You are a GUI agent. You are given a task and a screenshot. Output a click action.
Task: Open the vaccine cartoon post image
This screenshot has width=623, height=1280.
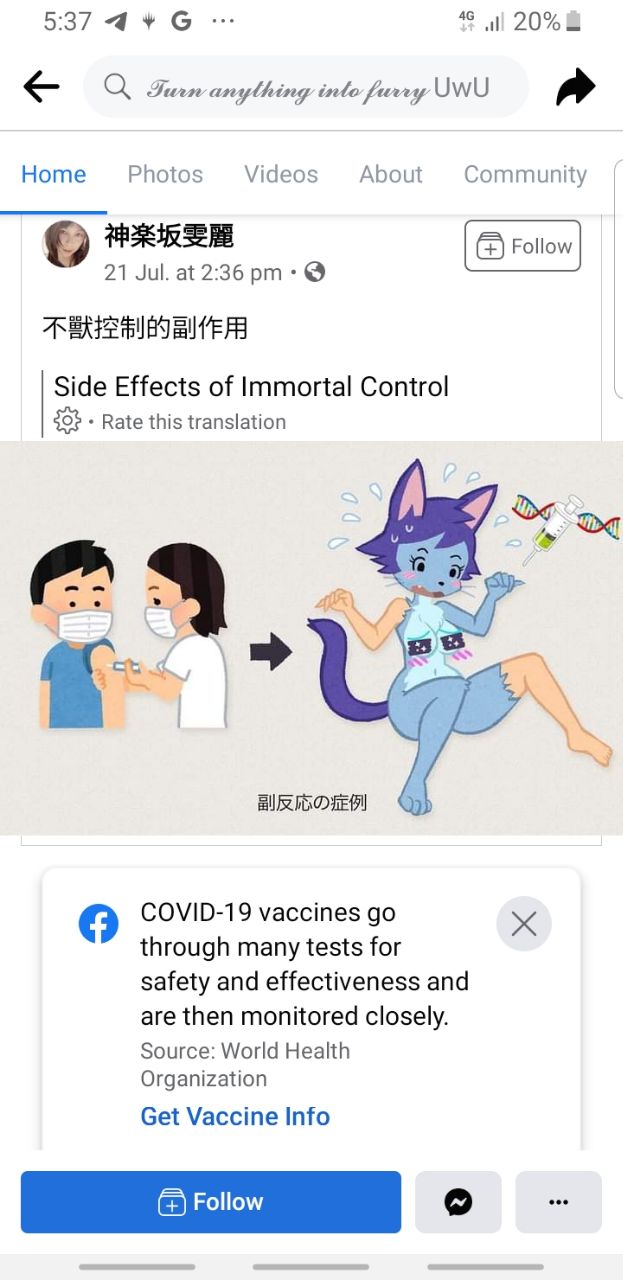[x=311, y=637]
